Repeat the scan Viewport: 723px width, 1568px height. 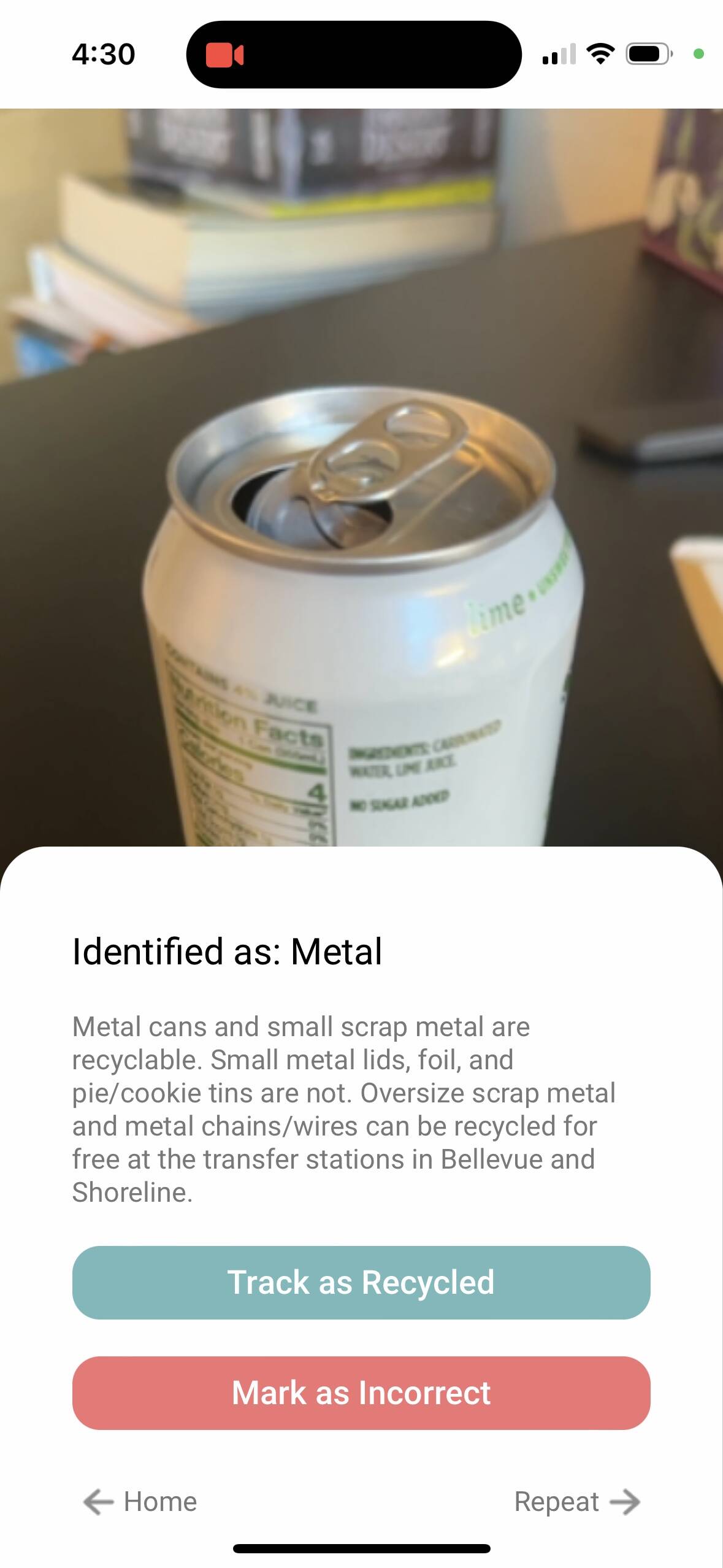point(576,1501)
